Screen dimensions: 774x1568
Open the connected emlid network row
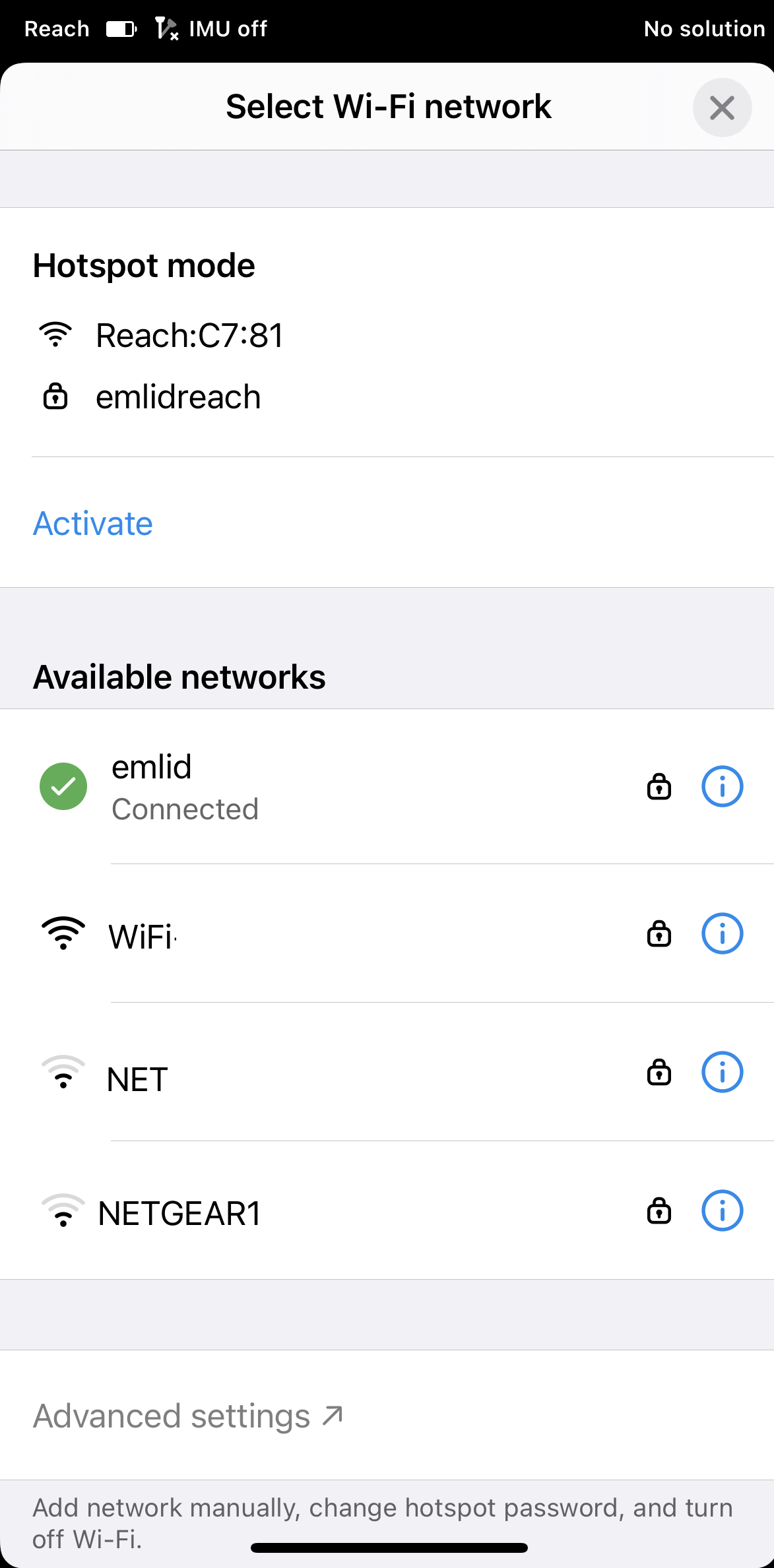point(387,786)
